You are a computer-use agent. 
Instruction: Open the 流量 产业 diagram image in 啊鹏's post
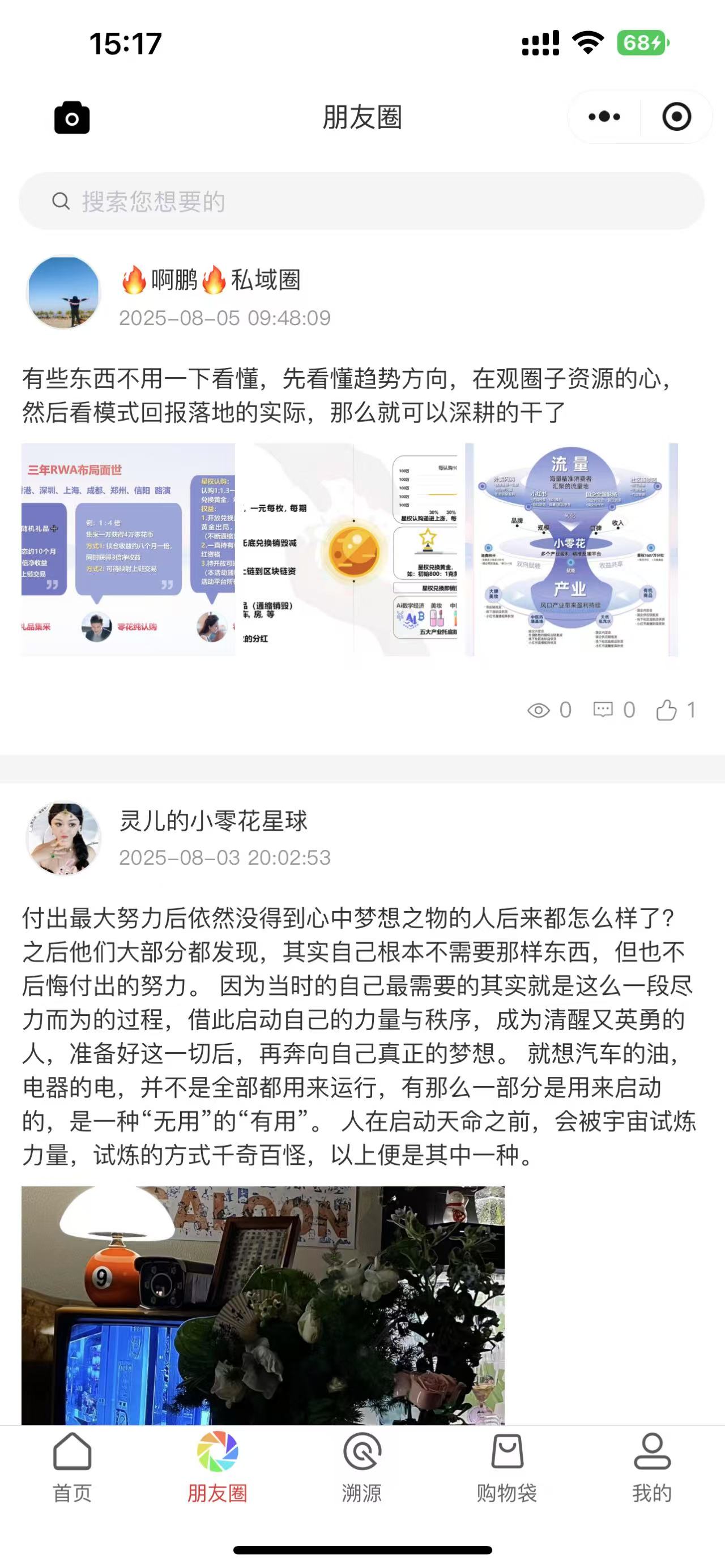(571, 549)
